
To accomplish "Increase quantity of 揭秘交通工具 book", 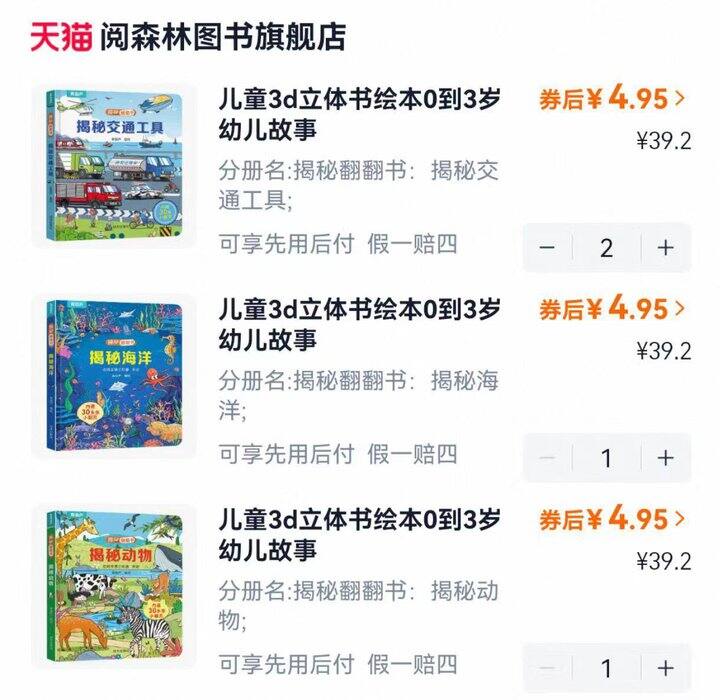I will [666, 248].
